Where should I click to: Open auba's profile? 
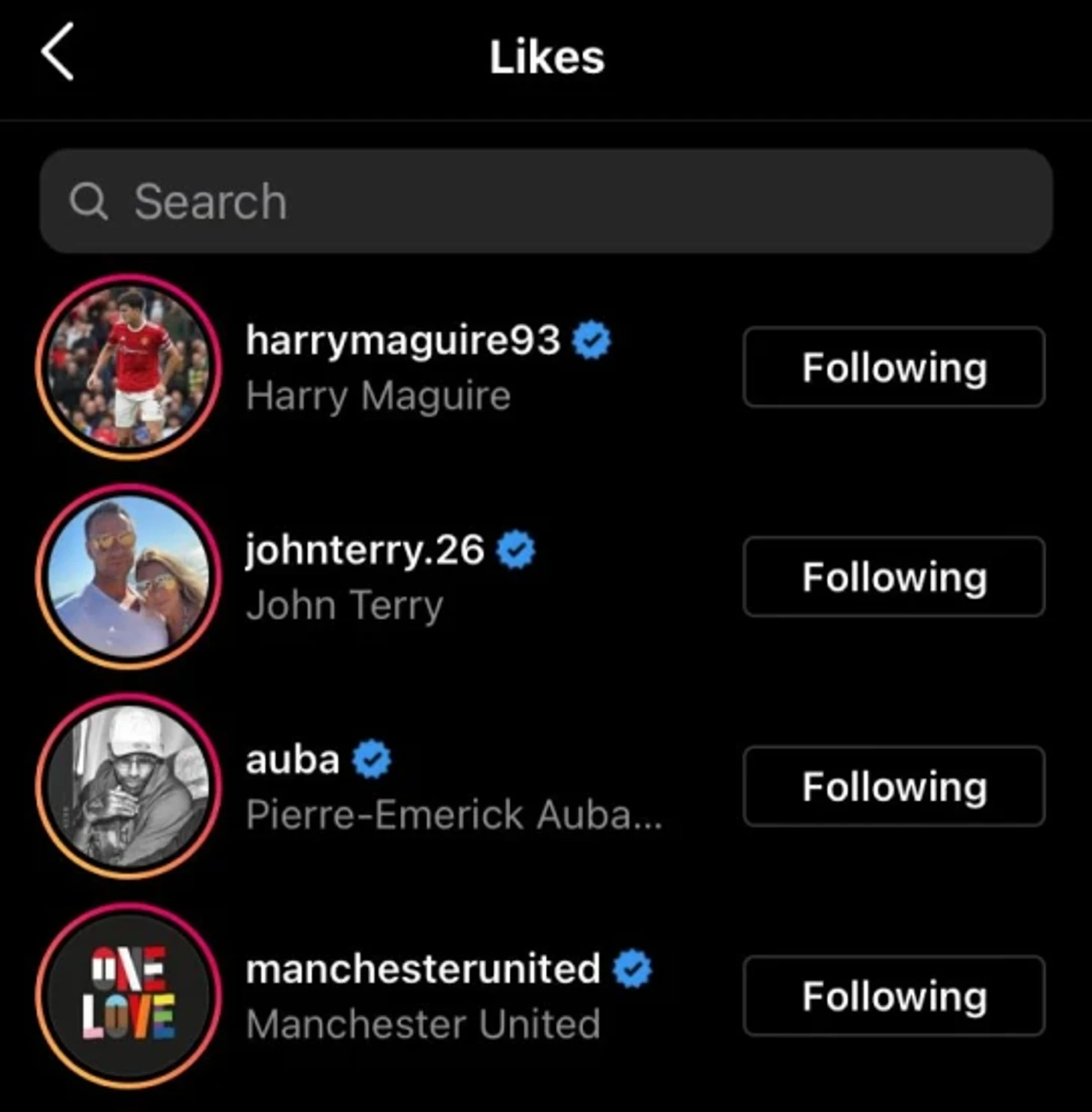pyautogui.click(x=292, y=760)
